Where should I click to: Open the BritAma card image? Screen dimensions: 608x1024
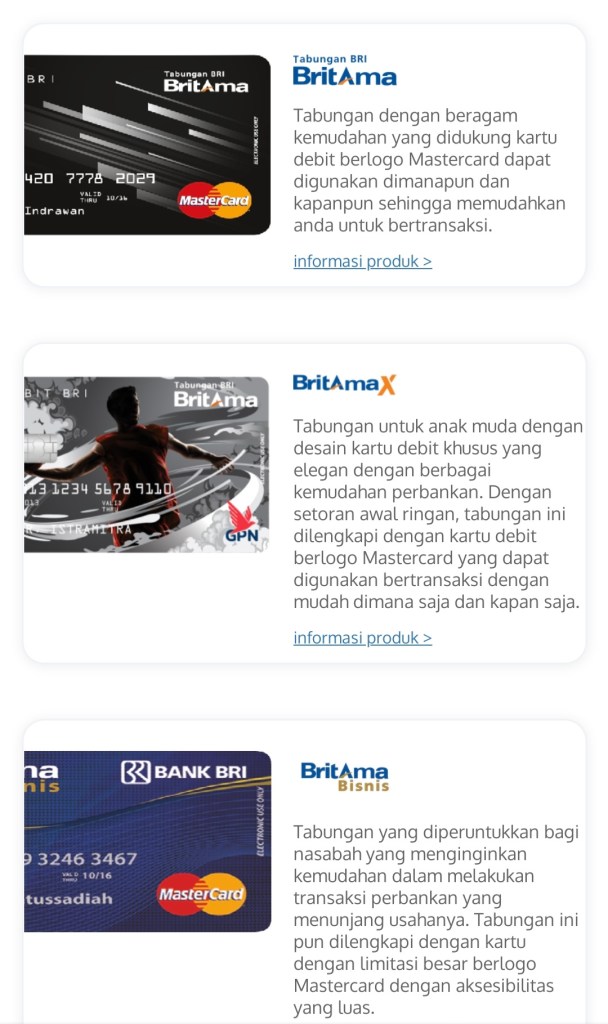[x=147, y=145]
